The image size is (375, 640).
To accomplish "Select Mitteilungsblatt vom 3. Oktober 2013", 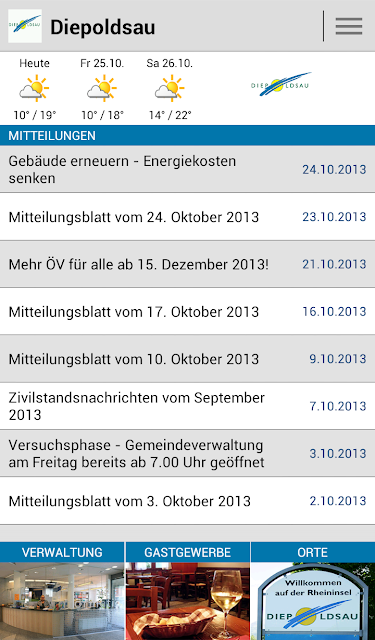I will tap(187, 501).
